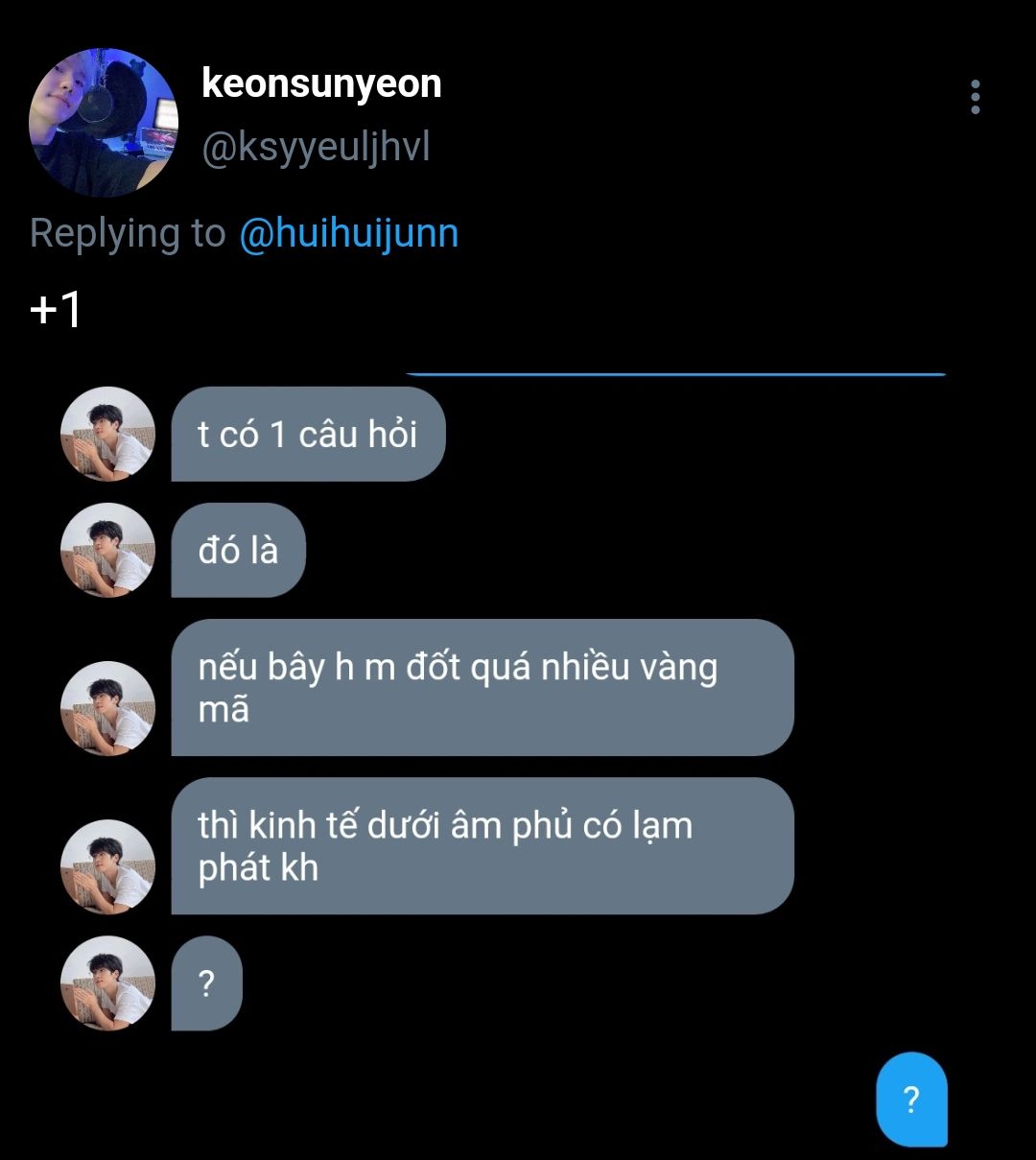Open the @huihuijunn mention link
The height and width of the screenshot is (1160, 1036).
point(348,234)
